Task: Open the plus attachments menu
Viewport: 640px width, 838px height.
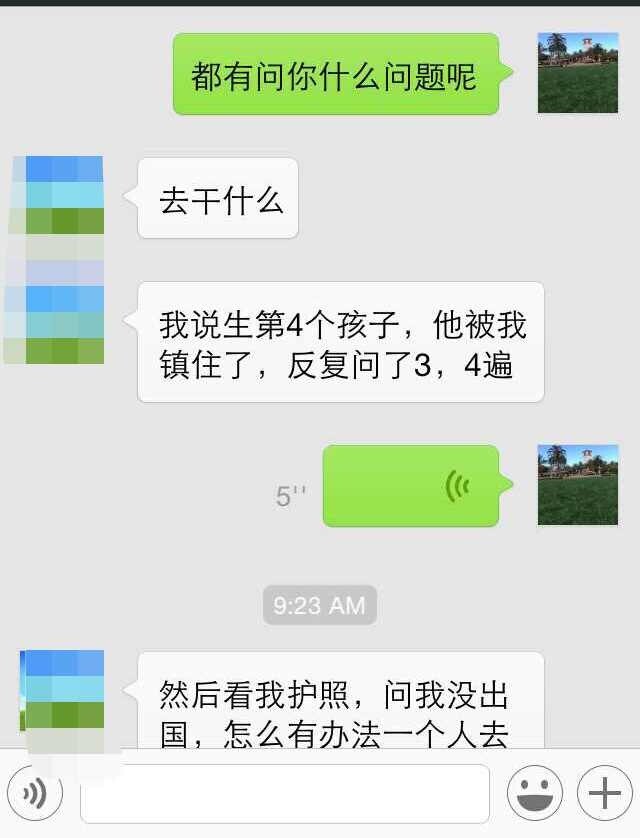Action: click(x=604, y=794)
